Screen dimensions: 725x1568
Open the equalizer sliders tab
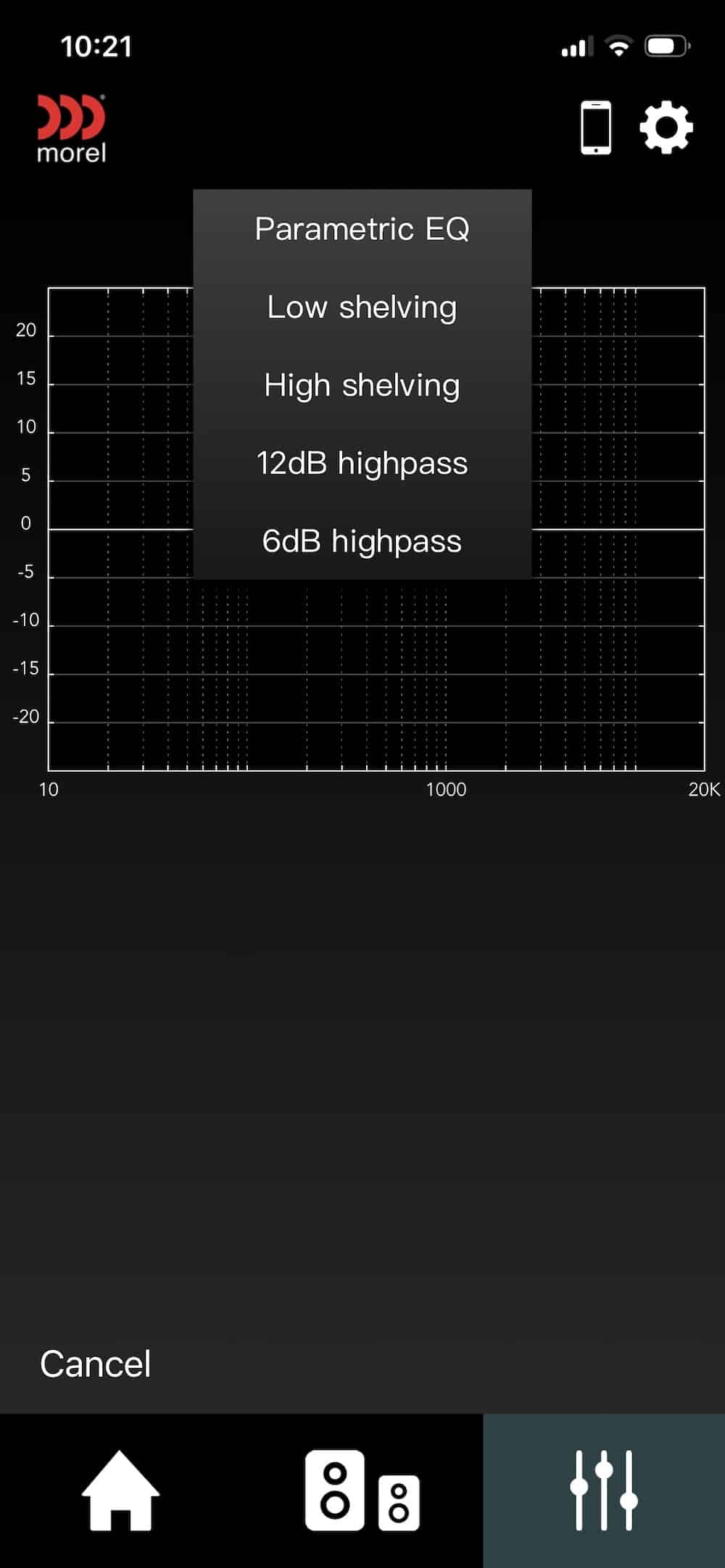coord(603,1490)
